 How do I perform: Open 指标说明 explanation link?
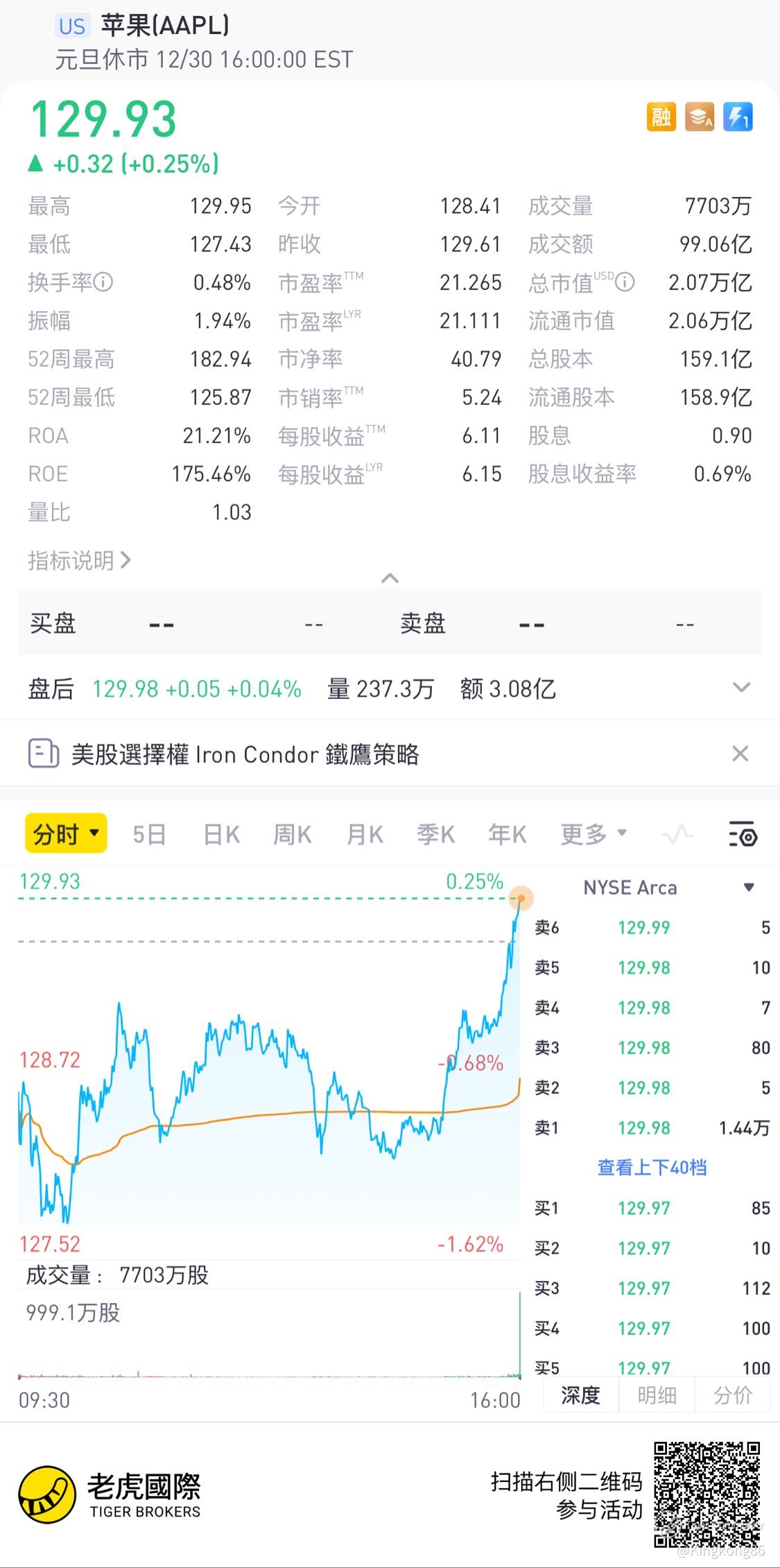click(x=79, y=560)
